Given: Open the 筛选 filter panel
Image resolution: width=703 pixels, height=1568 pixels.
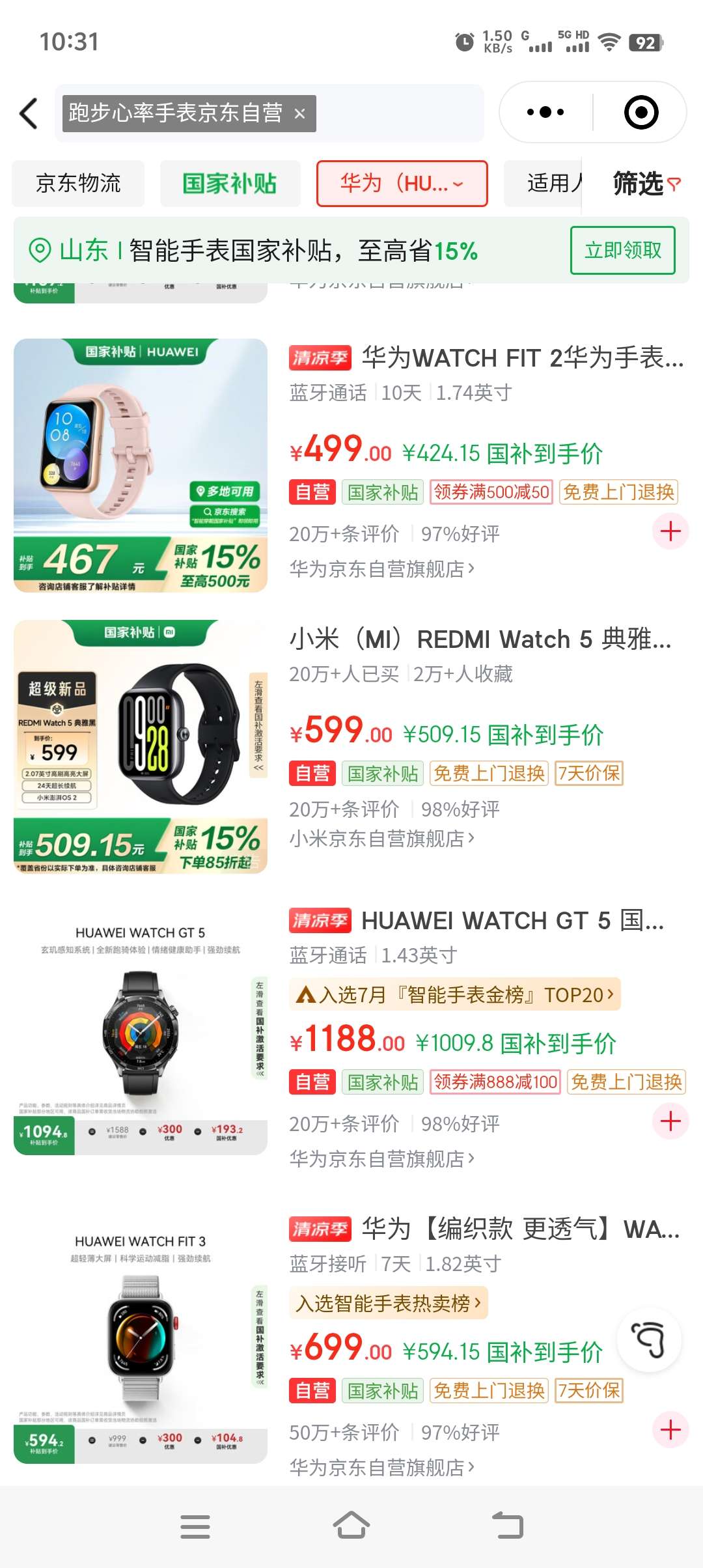Looking at the screenshot, I should tap(646, 184).
